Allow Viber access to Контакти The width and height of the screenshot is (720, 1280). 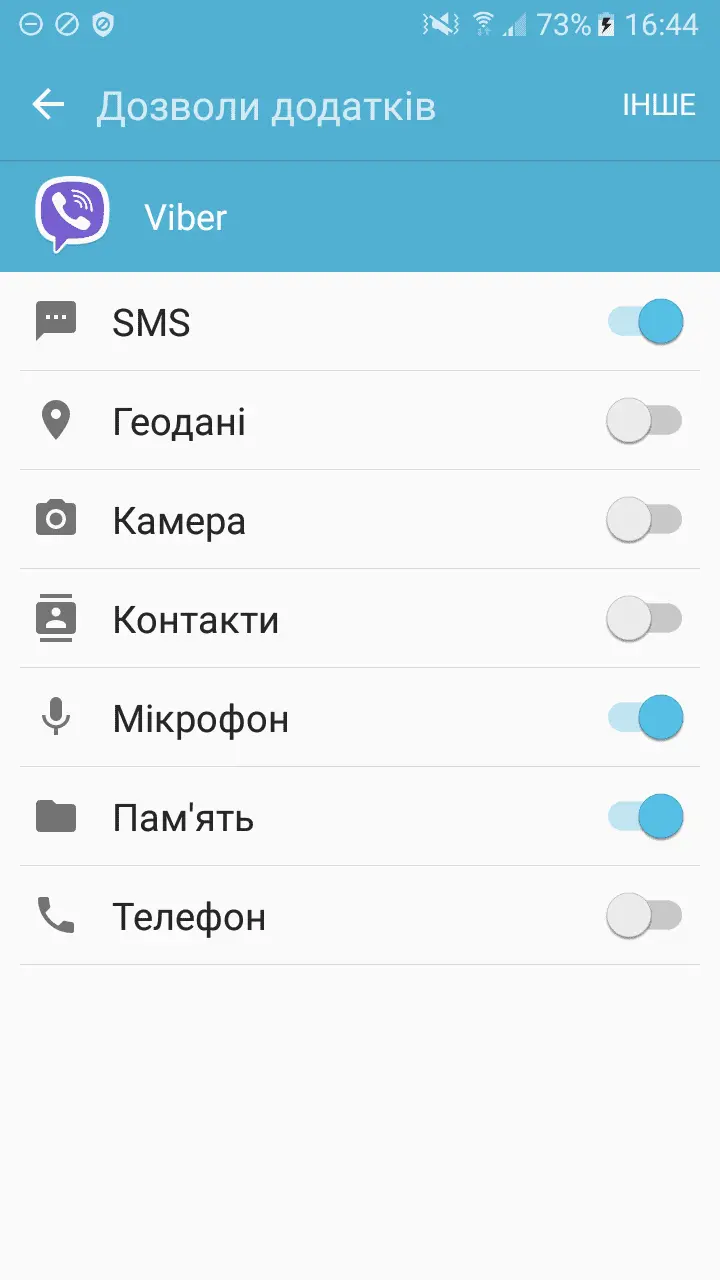coord(645,619)
